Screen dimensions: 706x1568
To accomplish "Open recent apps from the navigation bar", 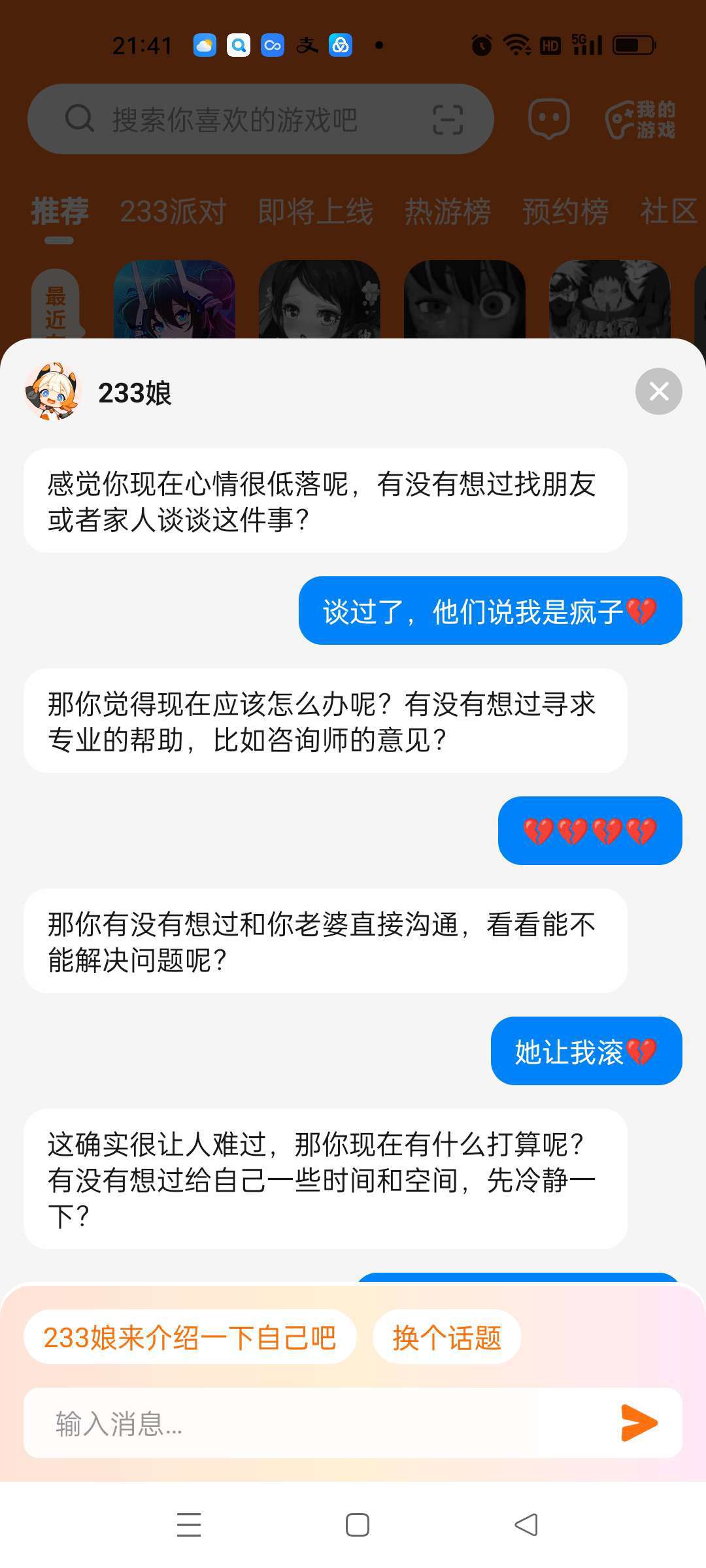I will pyautogui.click(x=189, y=1525).
